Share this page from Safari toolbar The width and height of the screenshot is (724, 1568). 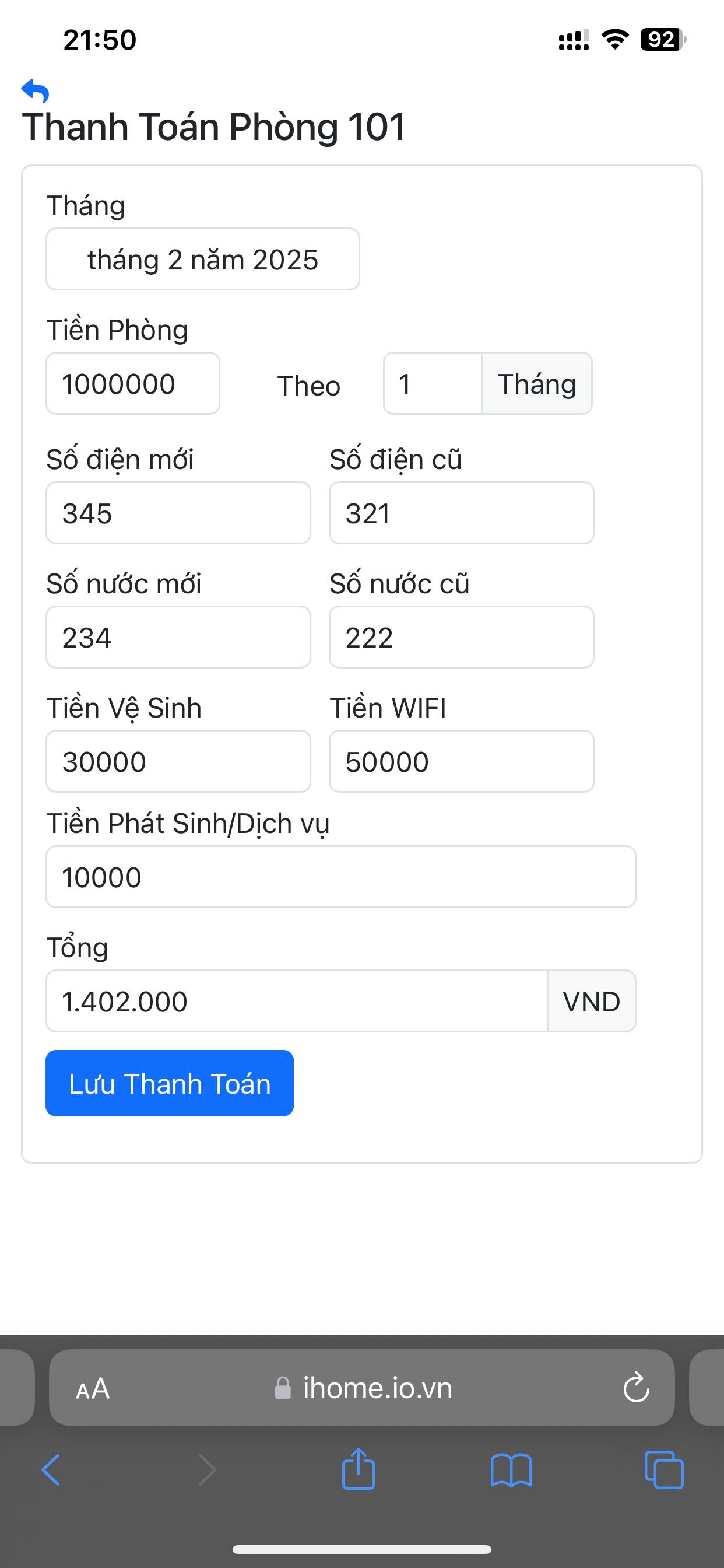[x=359, y=1470]
